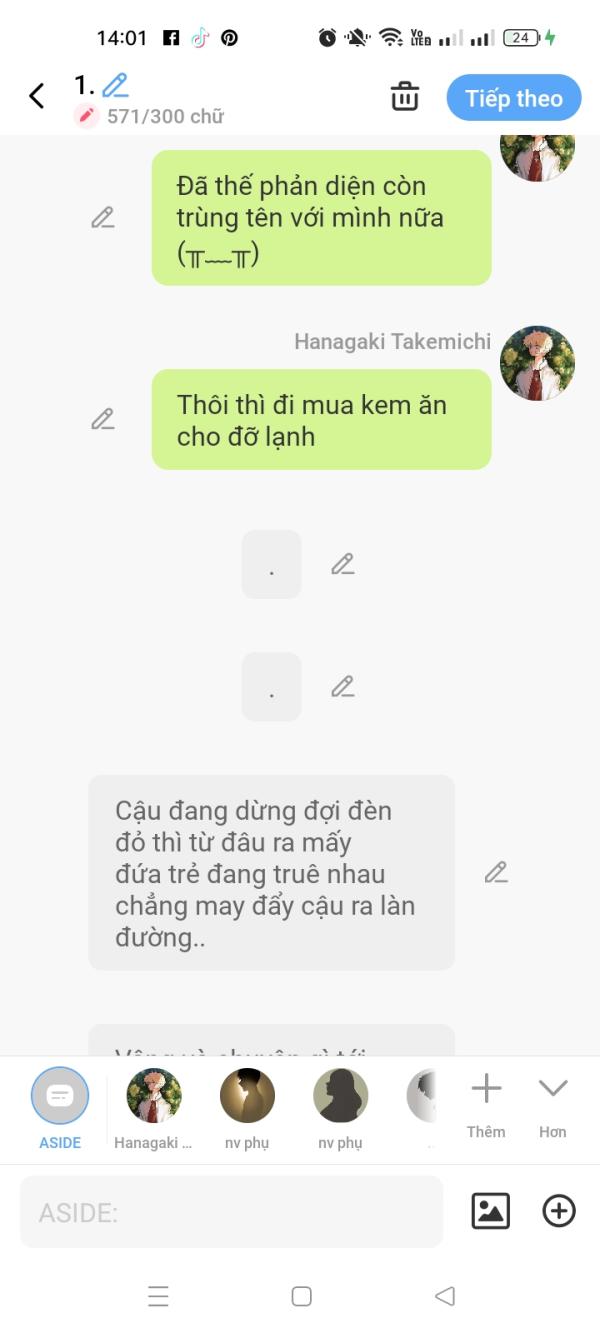
Task: Insert an image into the story
Action: click(x=490, y=1211)
